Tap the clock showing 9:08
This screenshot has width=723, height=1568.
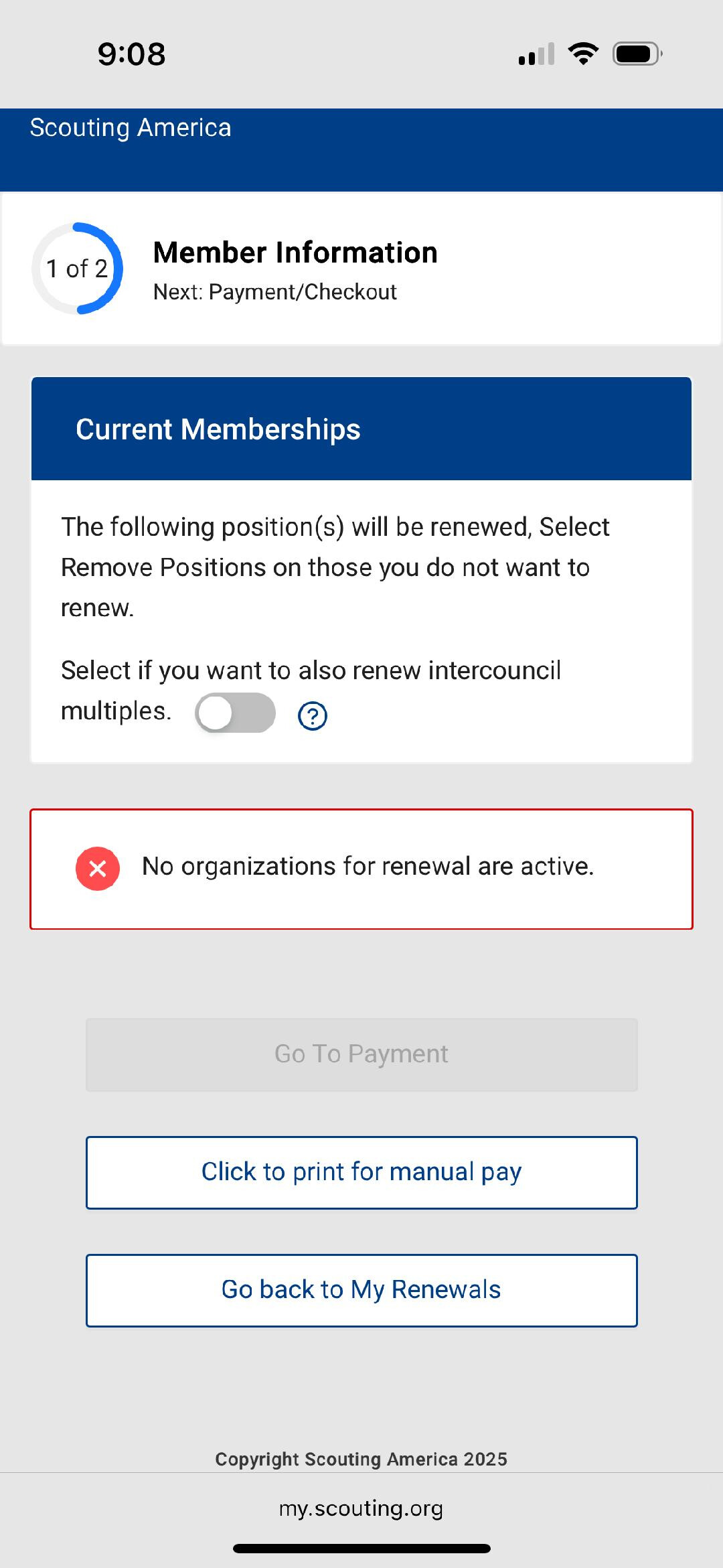pos(131,55)
